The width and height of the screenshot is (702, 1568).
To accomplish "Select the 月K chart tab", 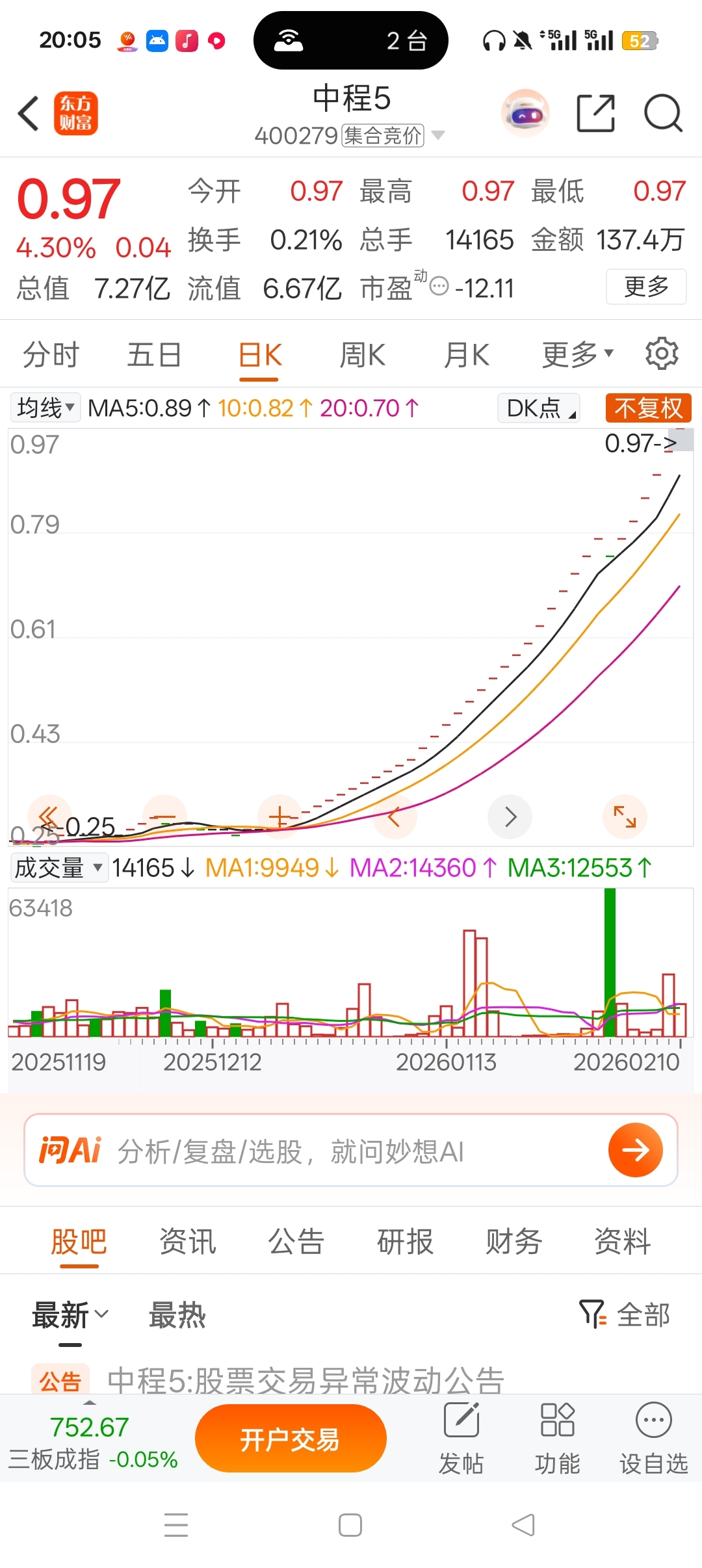I will 466,355.
